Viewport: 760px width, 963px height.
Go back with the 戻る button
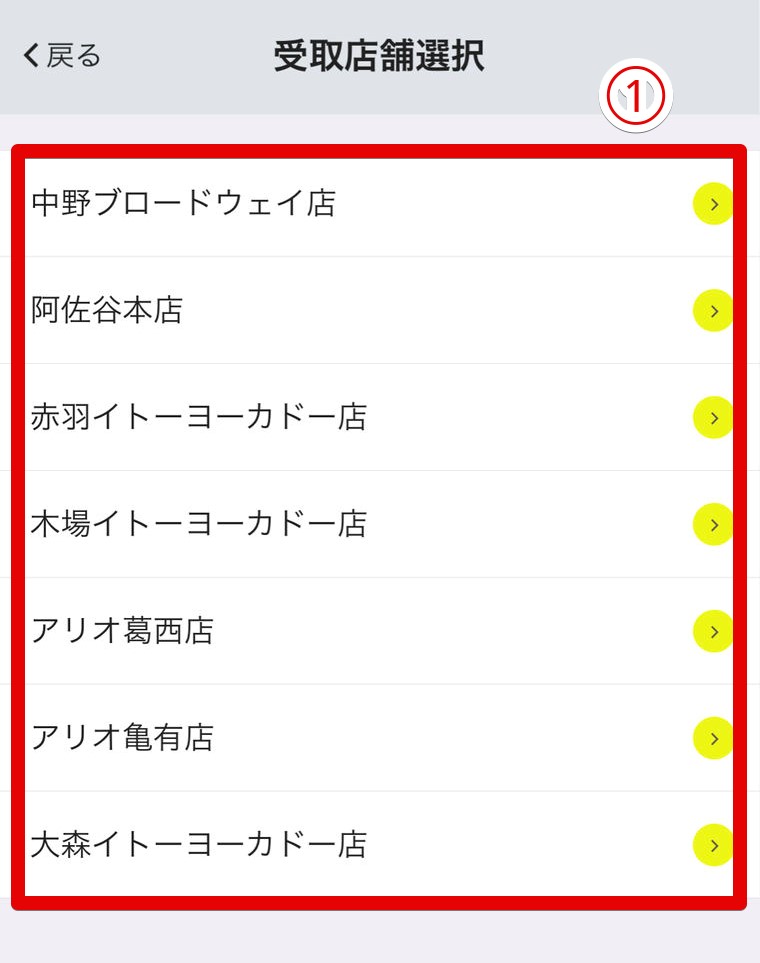pyautogui.click(x=62, y=56)
